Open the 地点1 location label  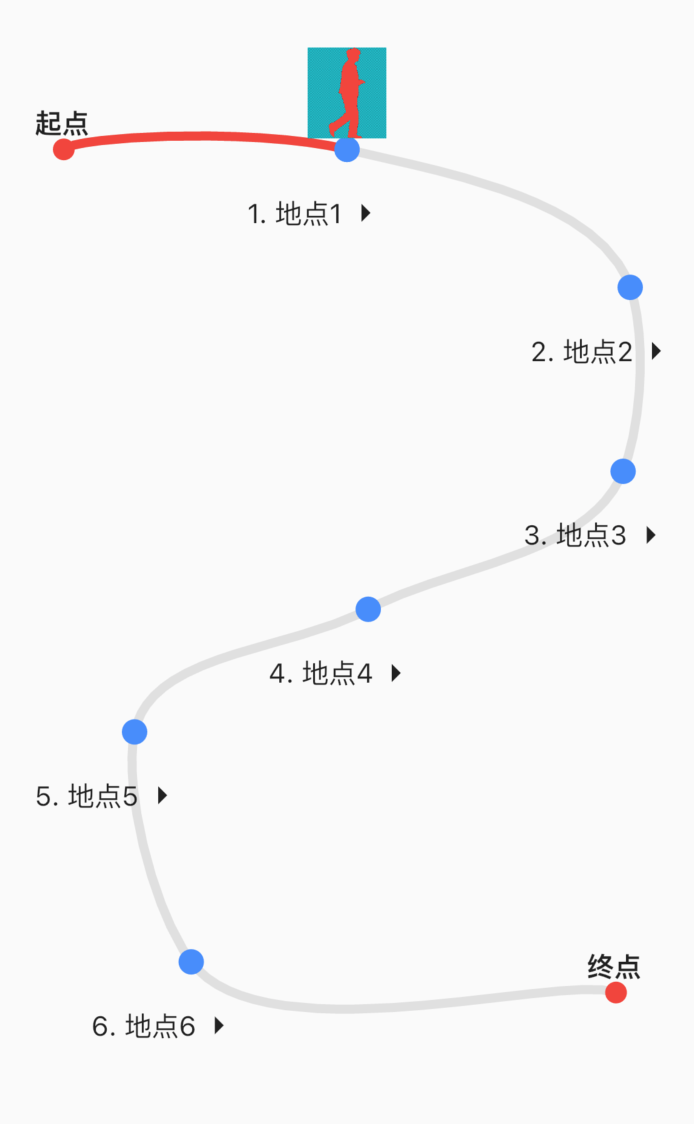309,214
